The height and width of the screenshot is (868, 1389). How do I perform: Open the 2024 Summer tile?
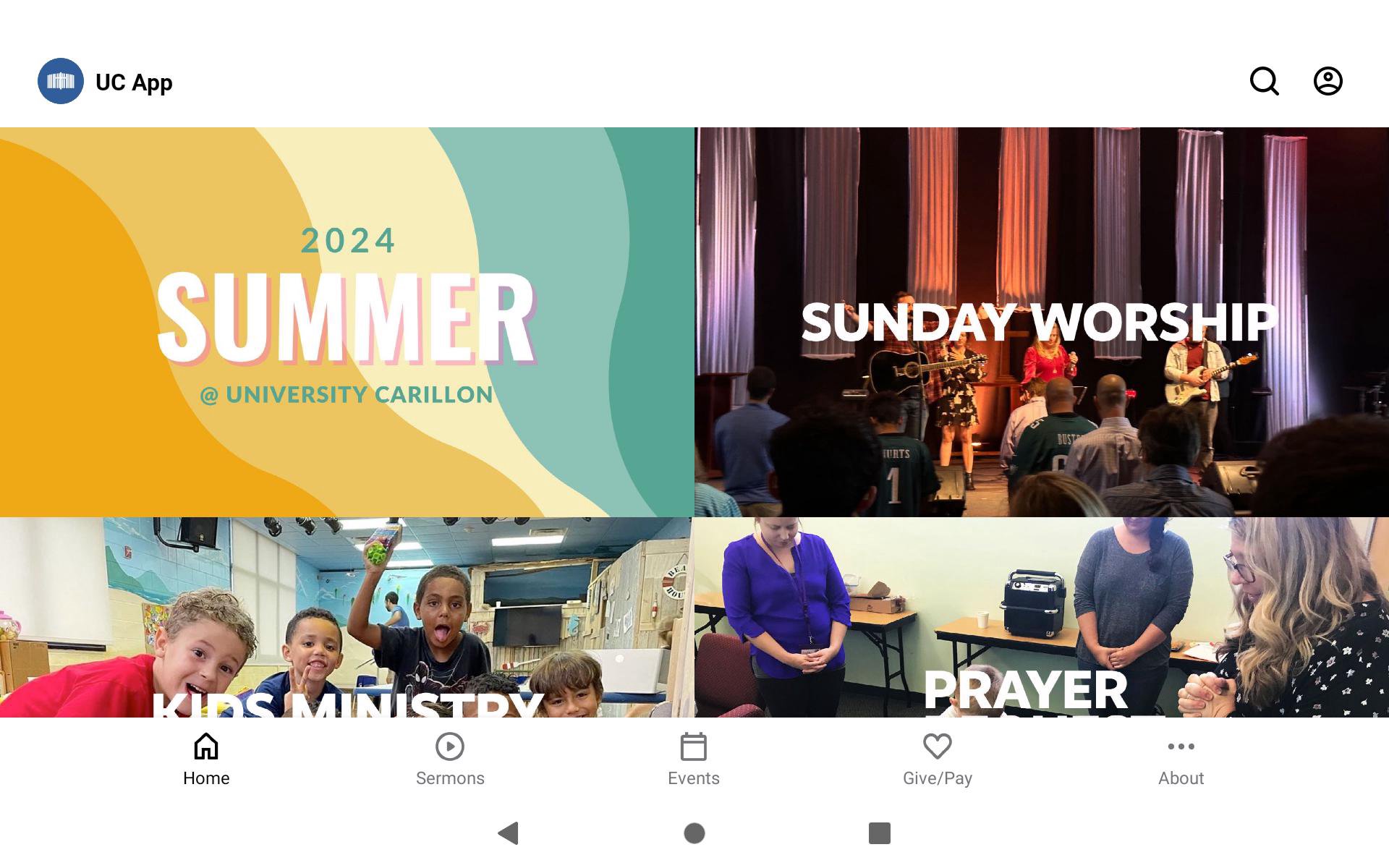pos(347,322)
